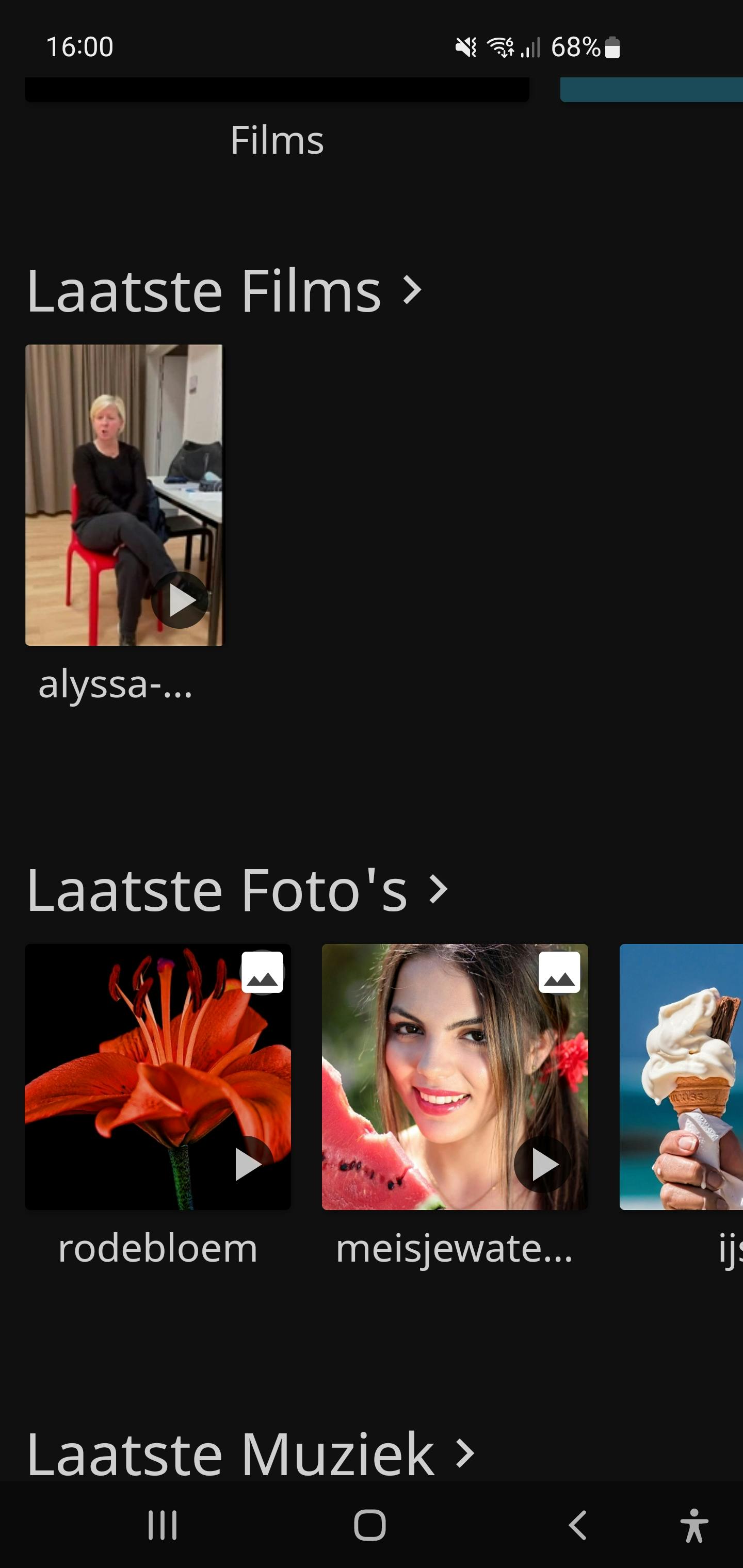Play button on the meisjewate… photo
Viewport: 743px width, 1568px height.
coord(543,1165)
